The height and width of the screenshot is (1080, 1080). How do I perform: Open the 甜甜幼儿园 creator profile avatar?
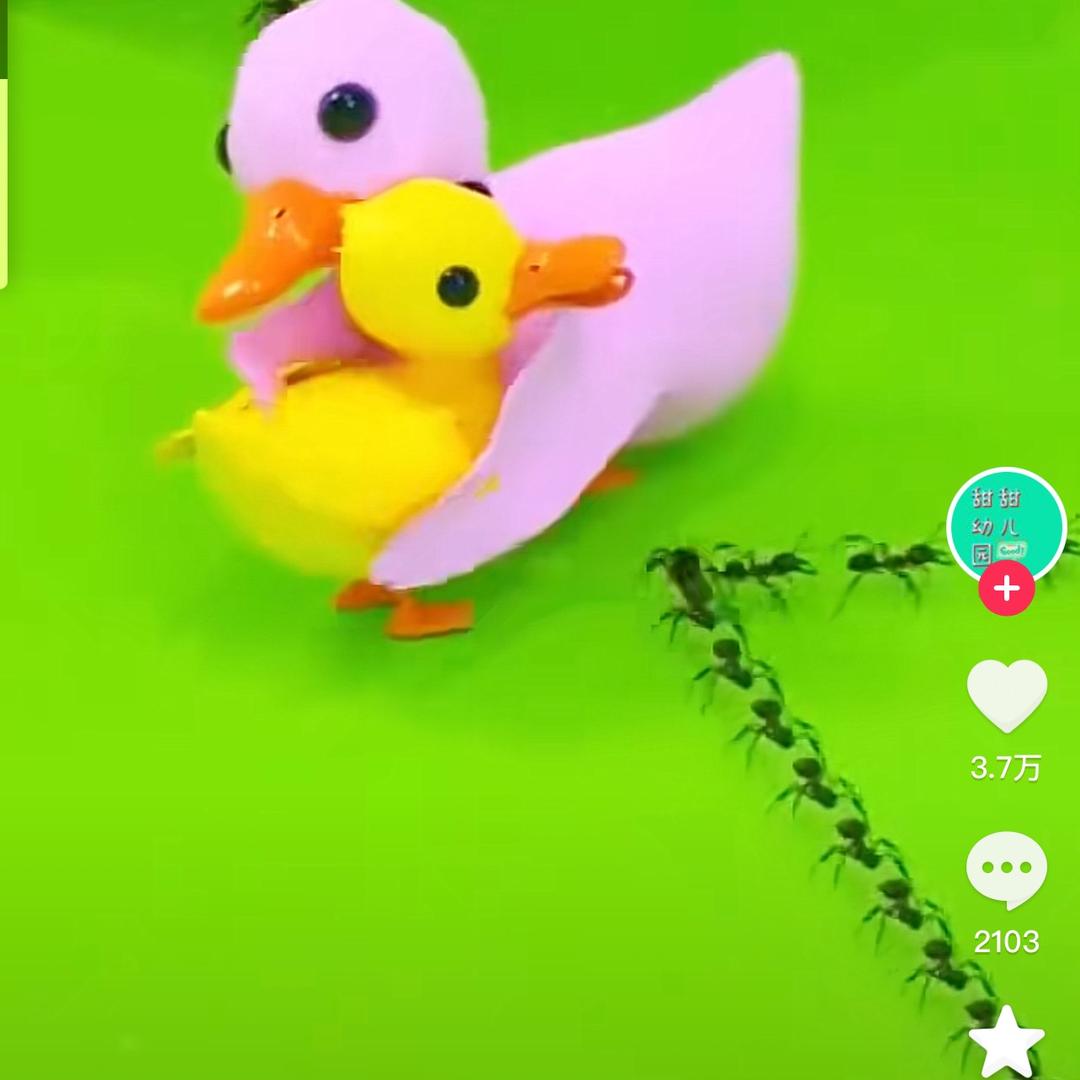(1006, 527)
